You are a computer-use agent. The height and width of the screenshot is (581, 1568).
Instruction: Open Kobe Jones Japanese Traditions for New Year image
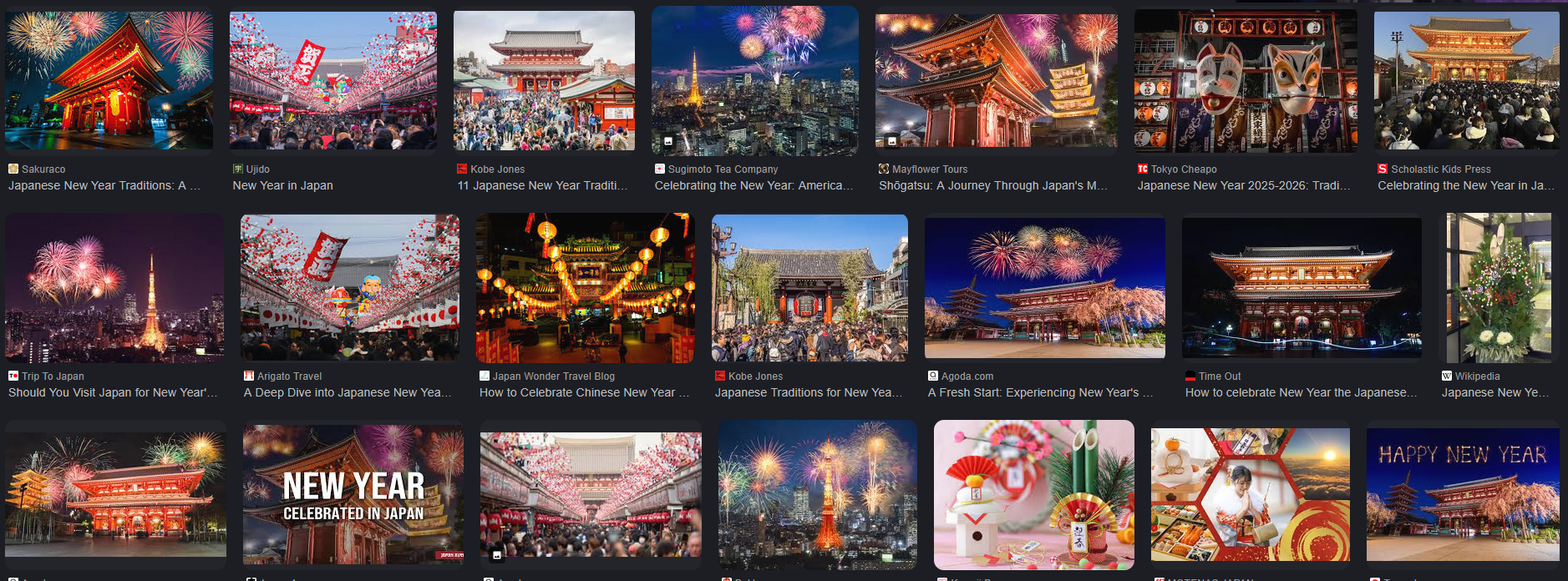(x=809, y=288)
